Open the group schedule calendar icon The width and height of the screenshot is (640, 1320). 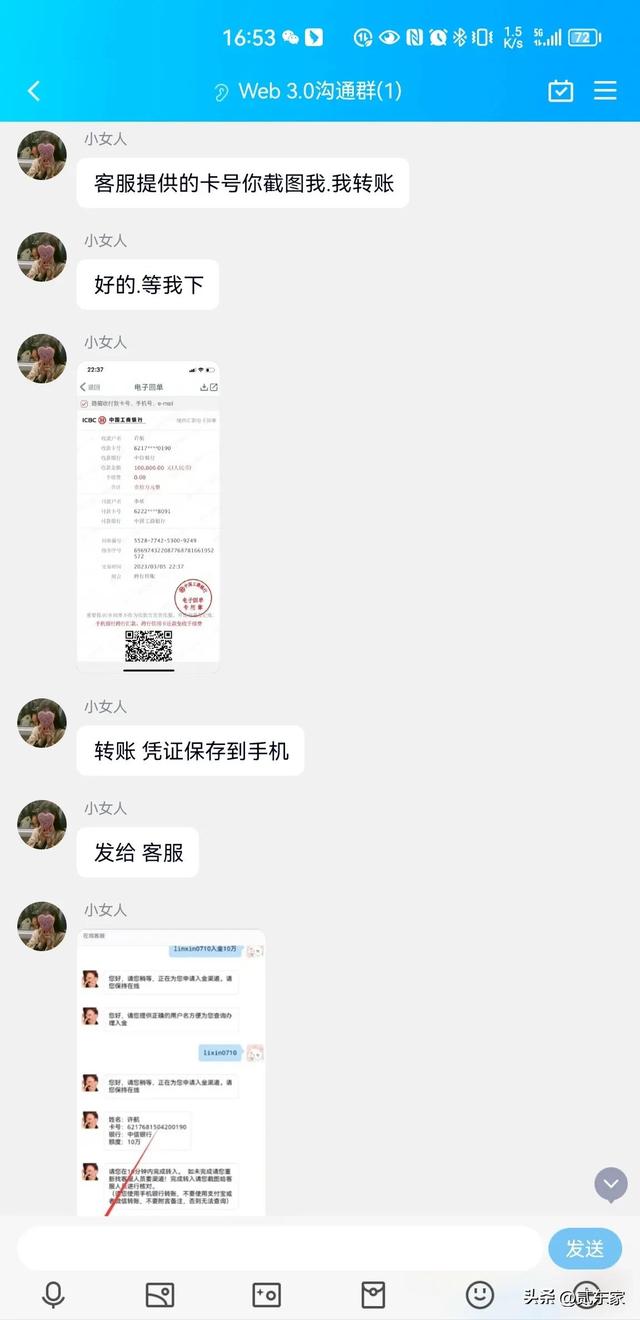[x=561, y=91]
